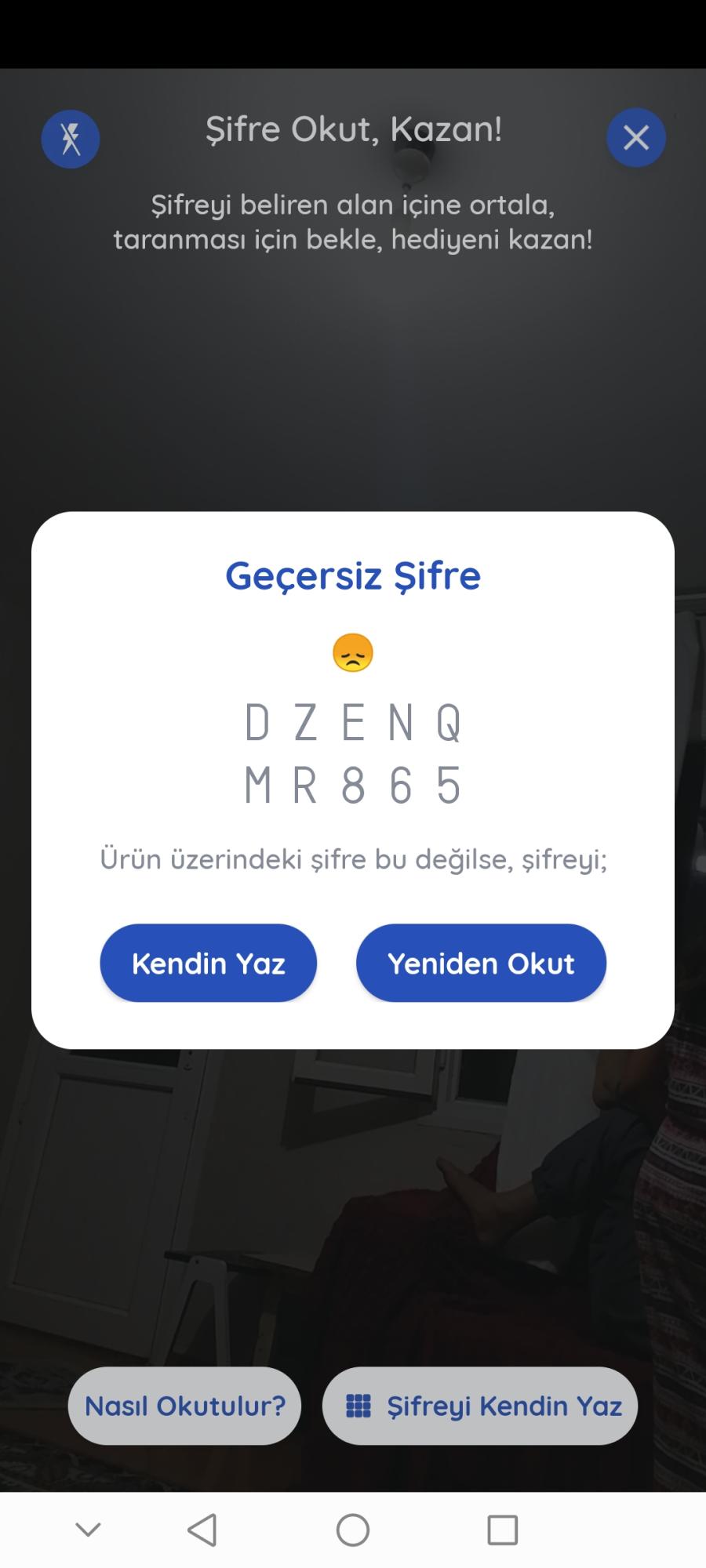Viewport: 706px width, 1568px height.
Task: Hide the navigation bar with the down chevron
Action: tap(88, 1530)
